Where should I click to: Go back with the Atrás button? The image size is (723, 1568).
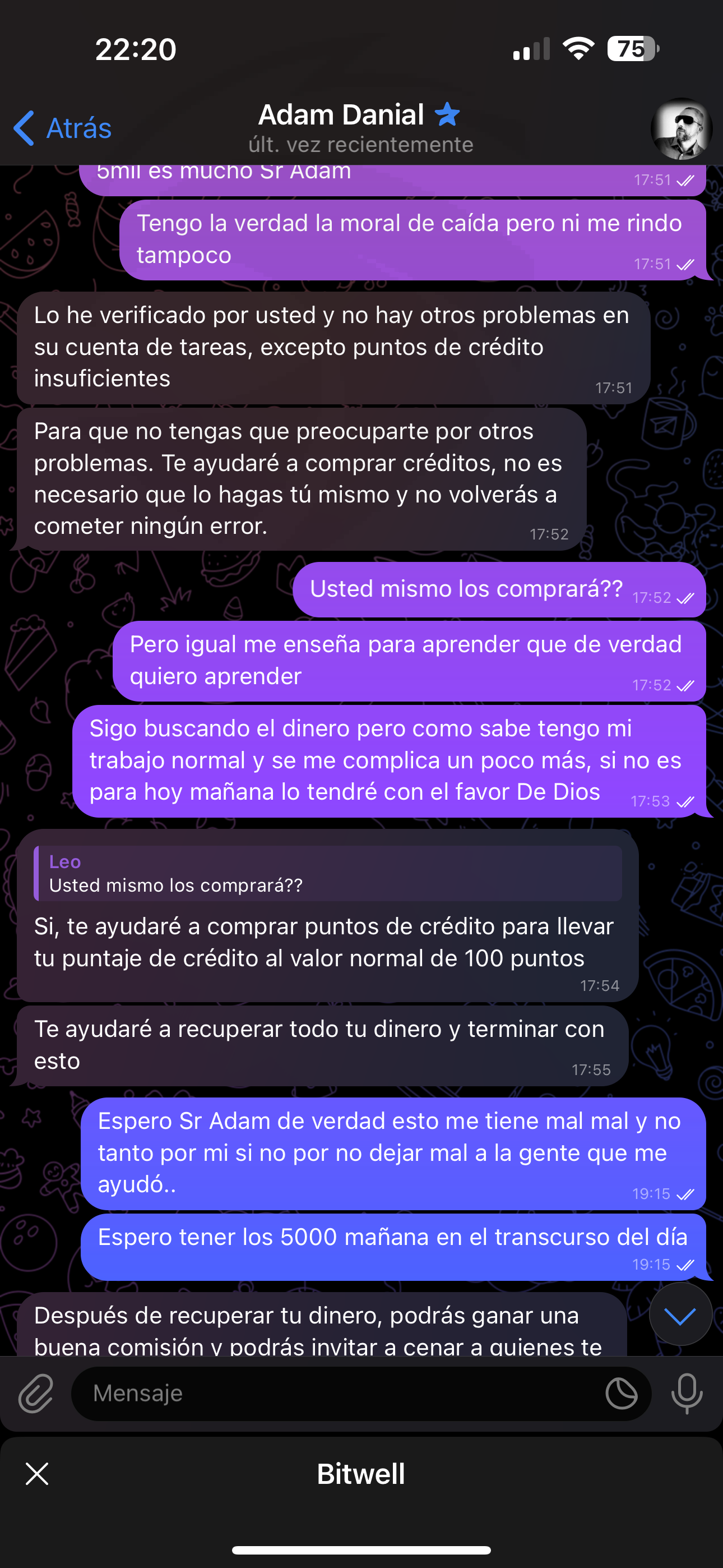(63, 128)
